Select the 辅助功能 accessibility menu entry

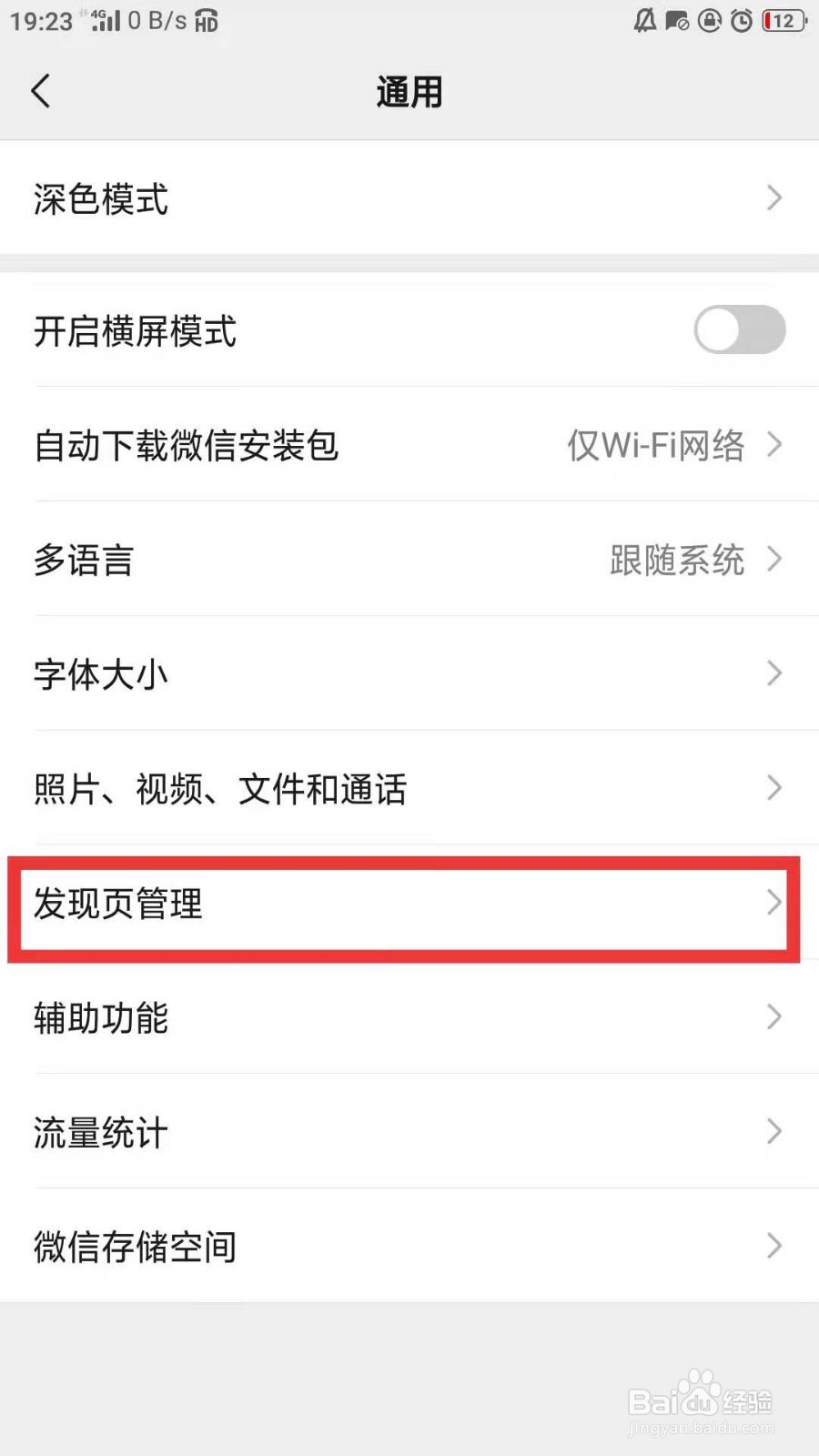(x=409, y=1018)
